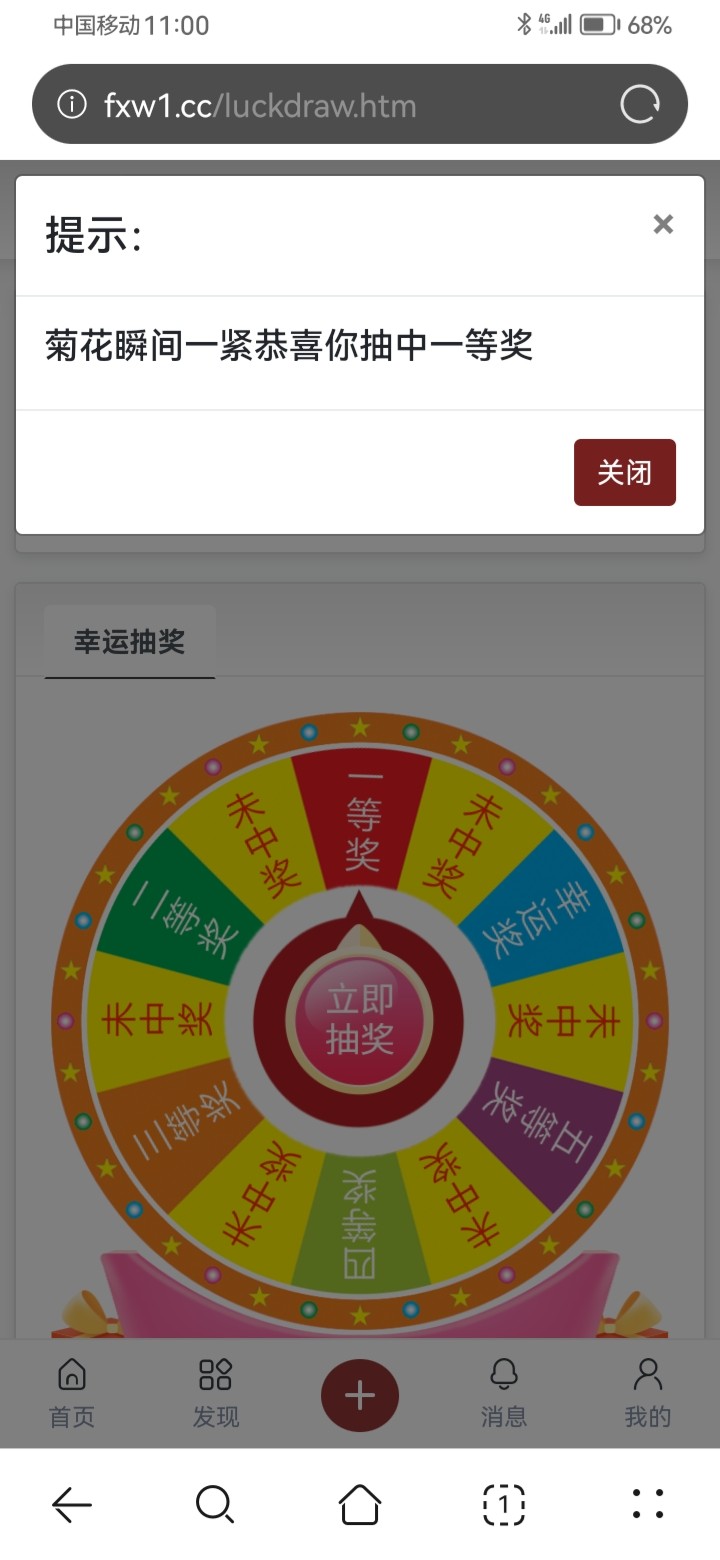Viewport: 720px width, 1560px height.
Task: Open the browser tab switcher
Action: tap(504, 1503)
